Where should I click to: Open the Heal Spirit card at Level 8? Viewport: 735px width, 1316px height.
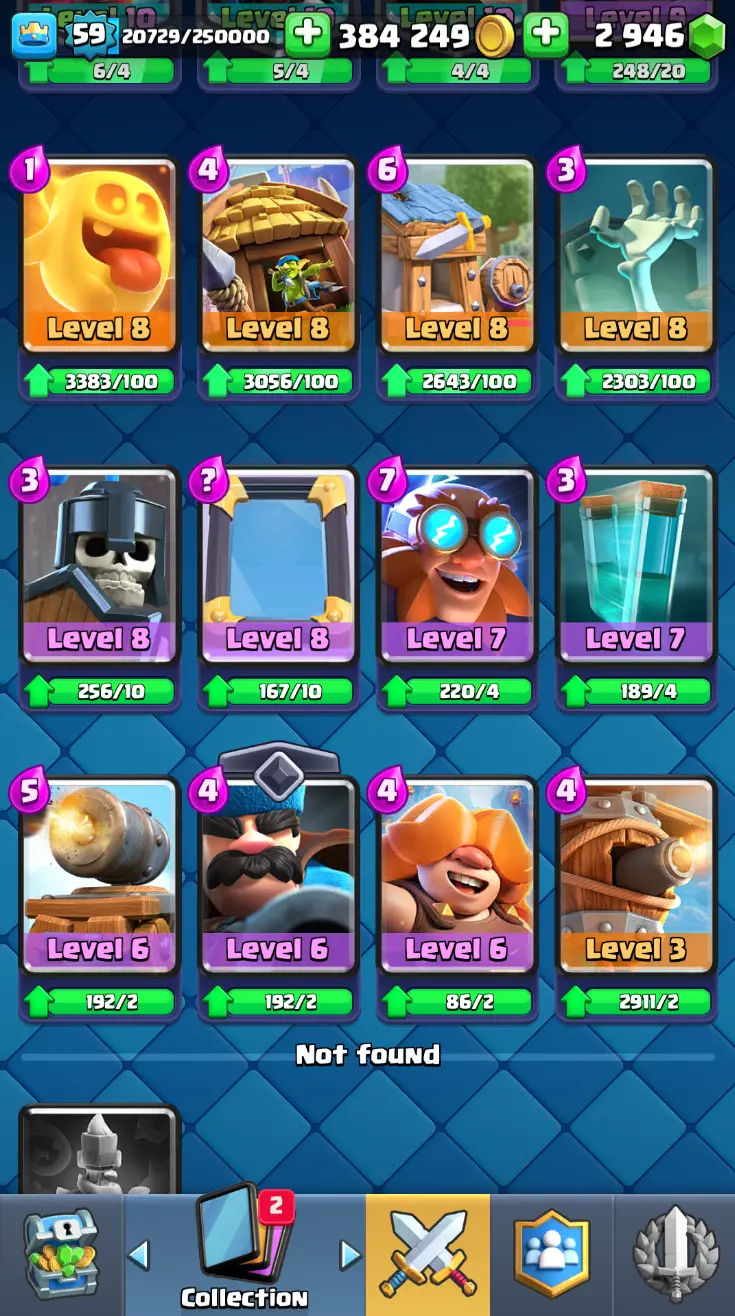tap(99, 260)
